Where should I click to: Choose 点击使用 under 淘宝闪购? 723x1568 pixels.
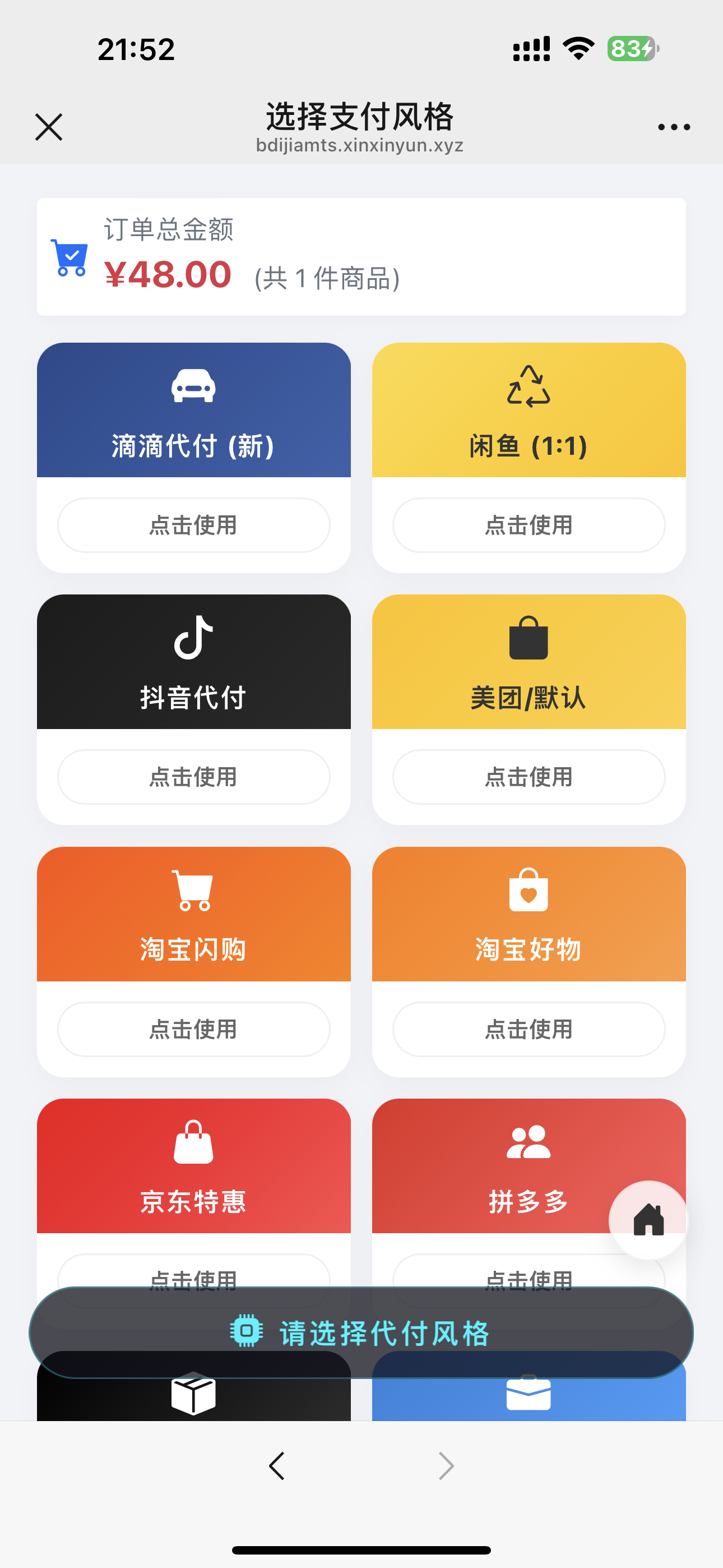[x=193, y=1029]
